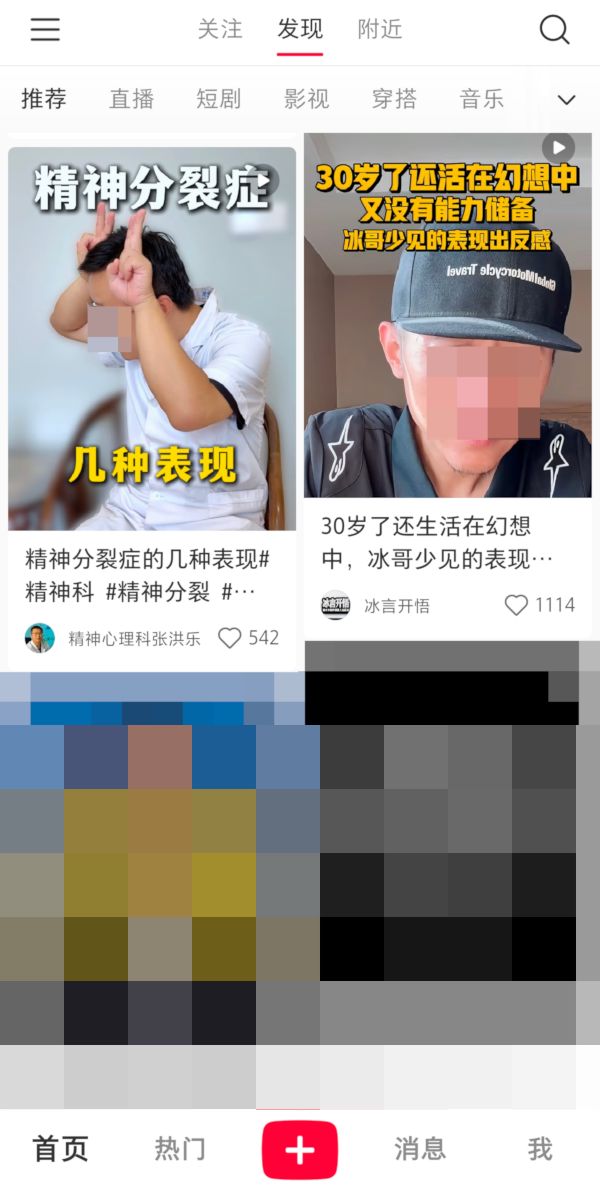Switch to the 附近 tab
Screen dimensions: 600x1190
pyautogui.click(x=380, y=30)
